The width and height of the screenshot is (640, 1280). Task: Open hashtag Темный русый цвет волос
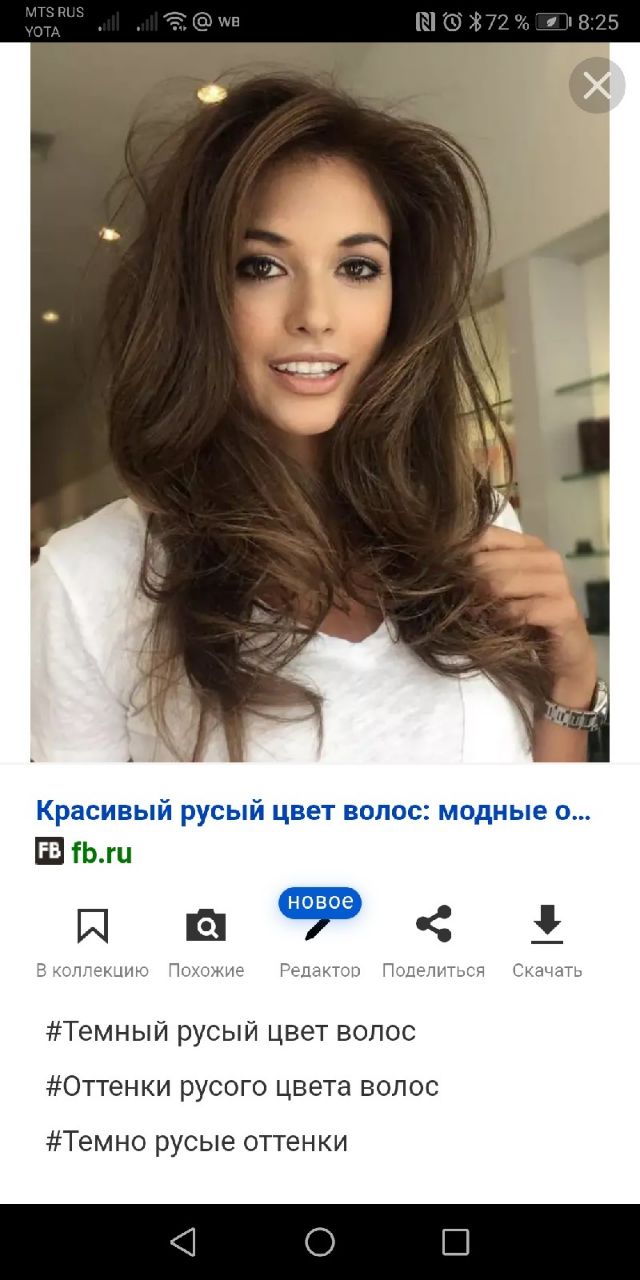tap(231, 1032)
